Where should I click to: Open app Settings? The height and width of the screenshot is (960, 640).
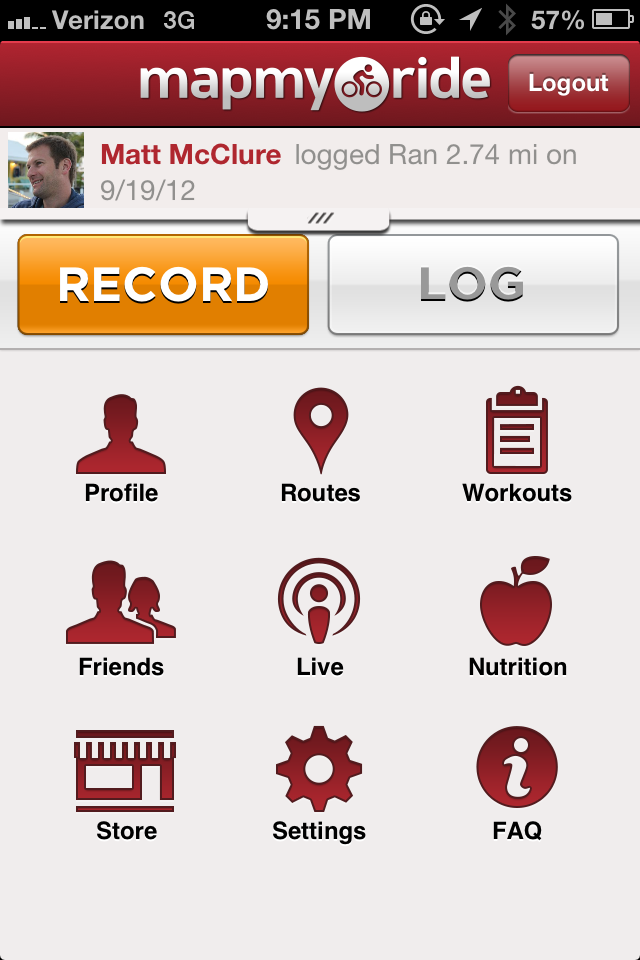pos(319,785)
